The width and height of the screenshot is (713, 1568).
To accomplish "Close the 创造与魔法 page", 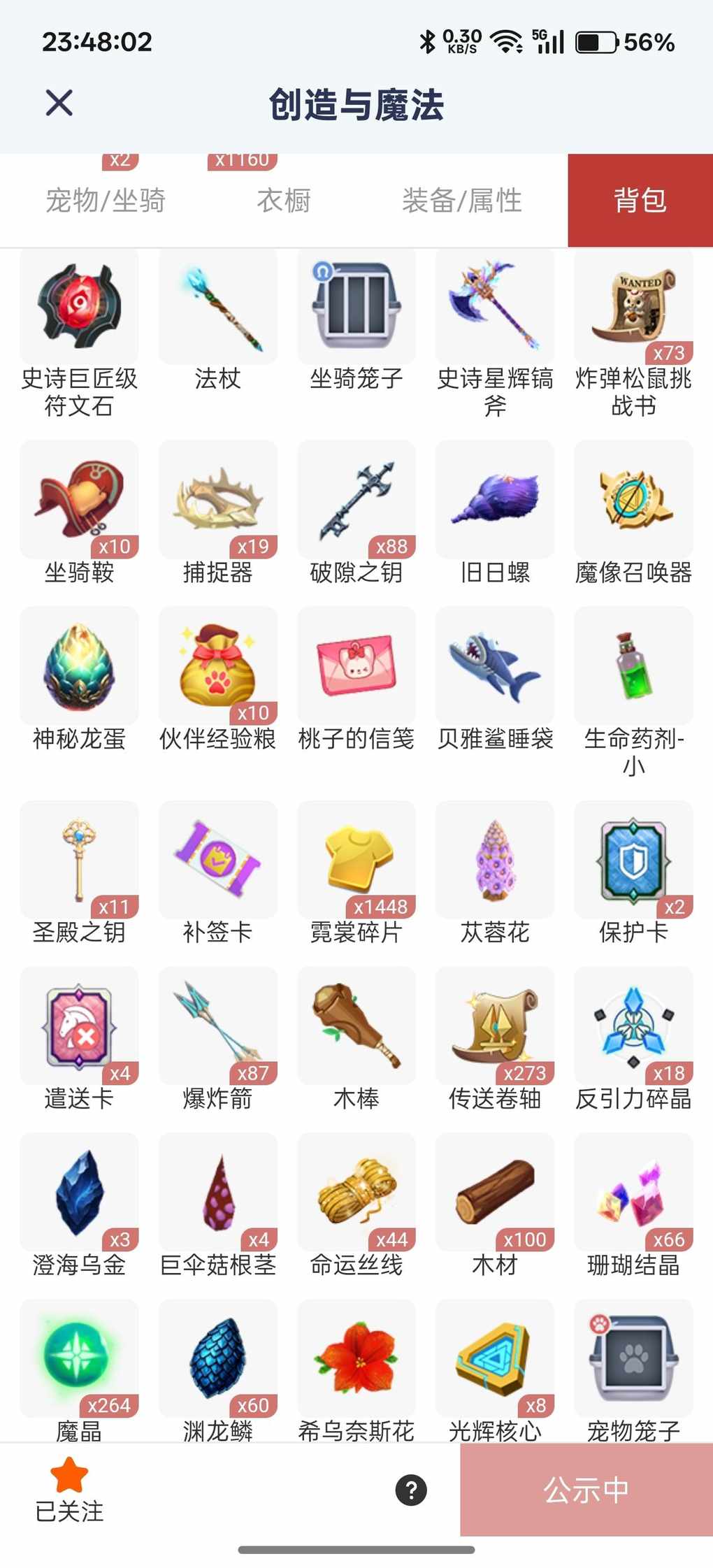I will pyautogui.click(x=59, y=103).
